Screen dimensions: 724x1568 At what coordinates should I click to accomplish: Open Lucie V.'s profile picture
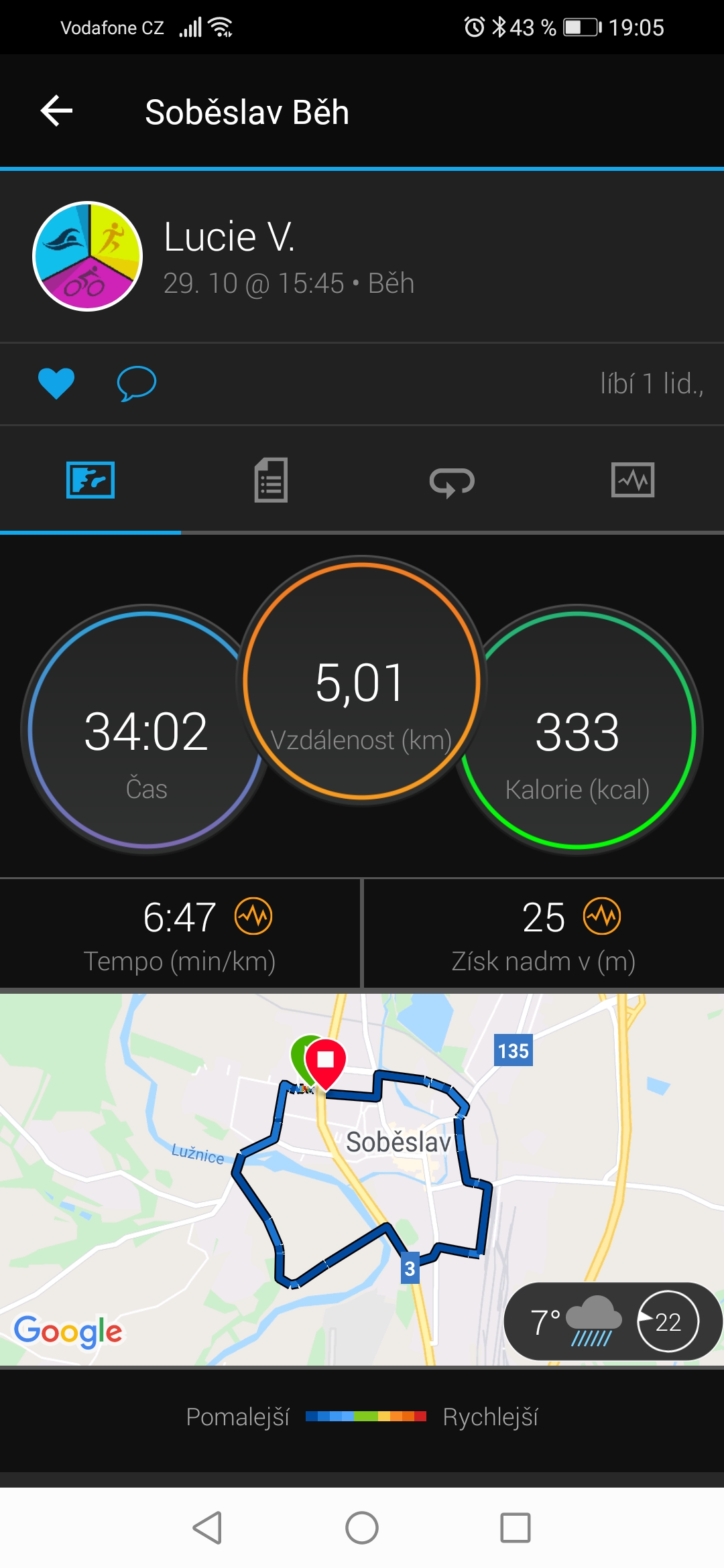(x=88, y=256)
